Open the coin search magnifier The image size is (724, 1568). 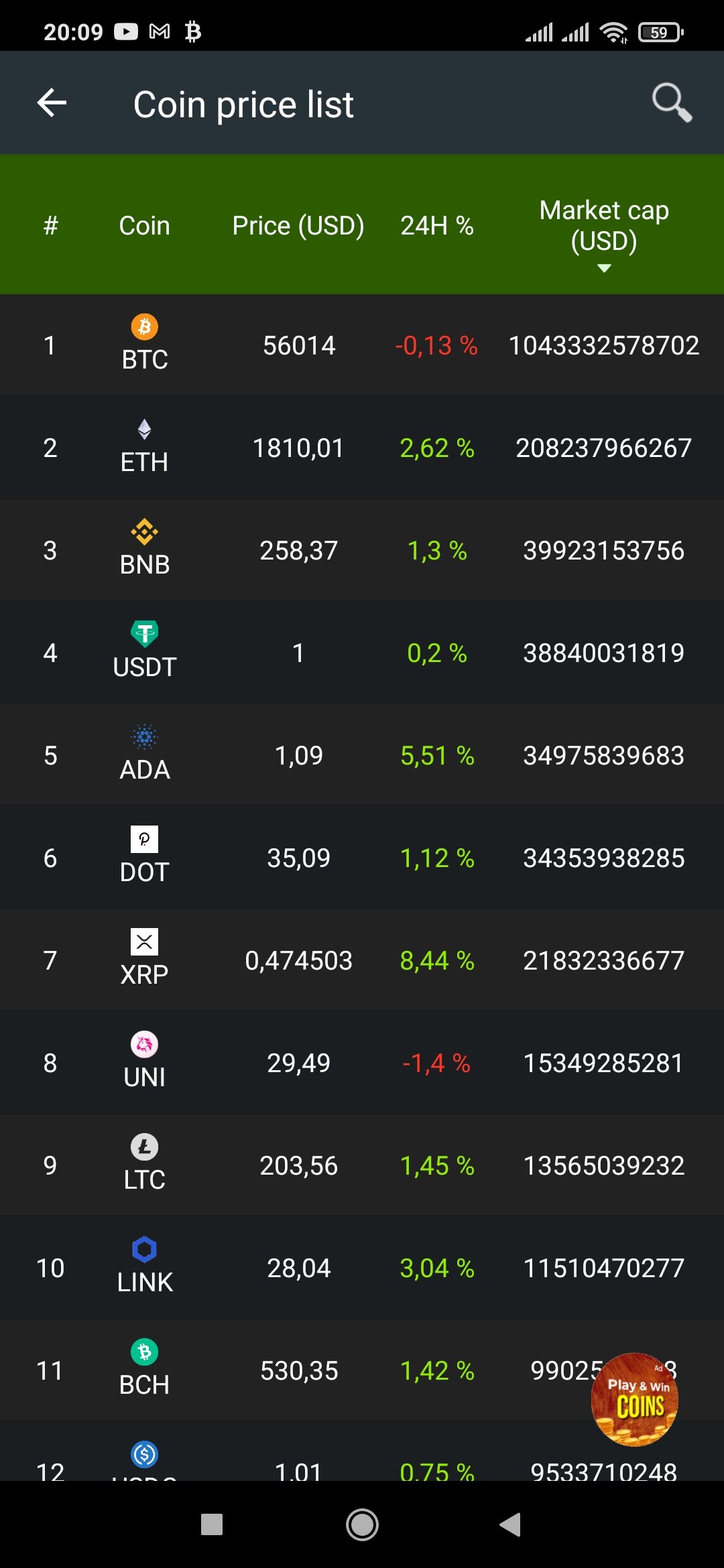(672, 103)
